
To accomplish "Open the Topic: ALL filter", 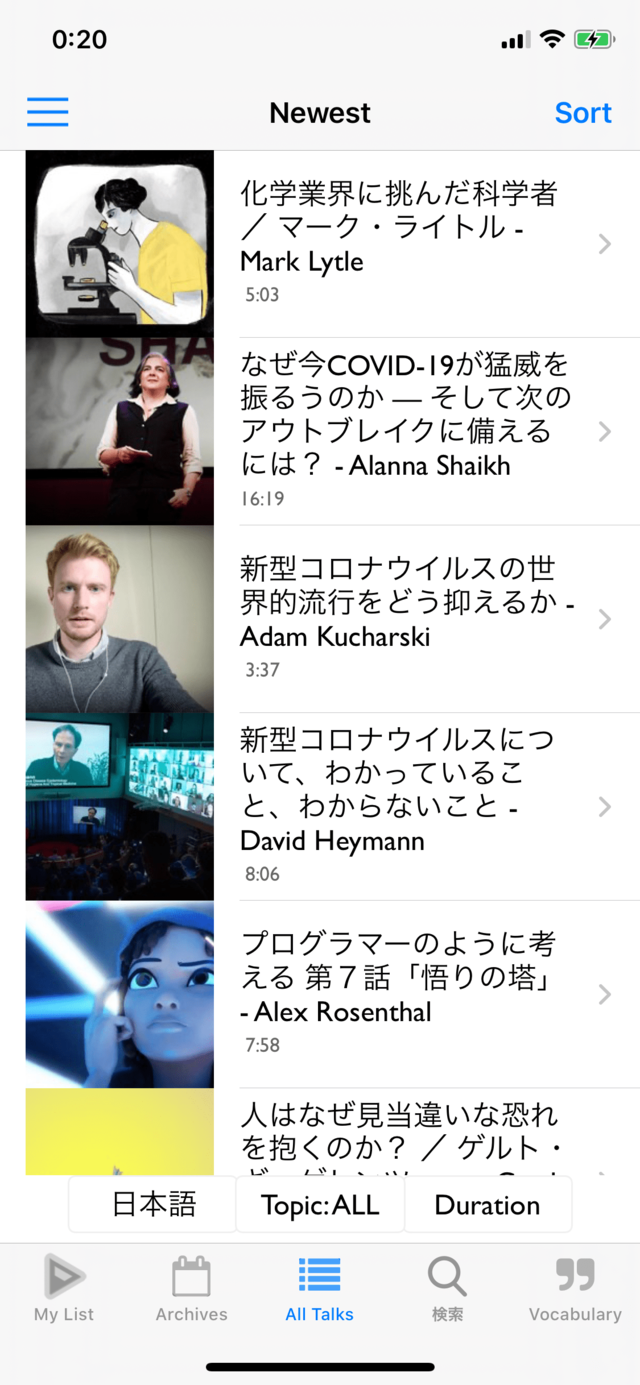I will (320, 1204).
